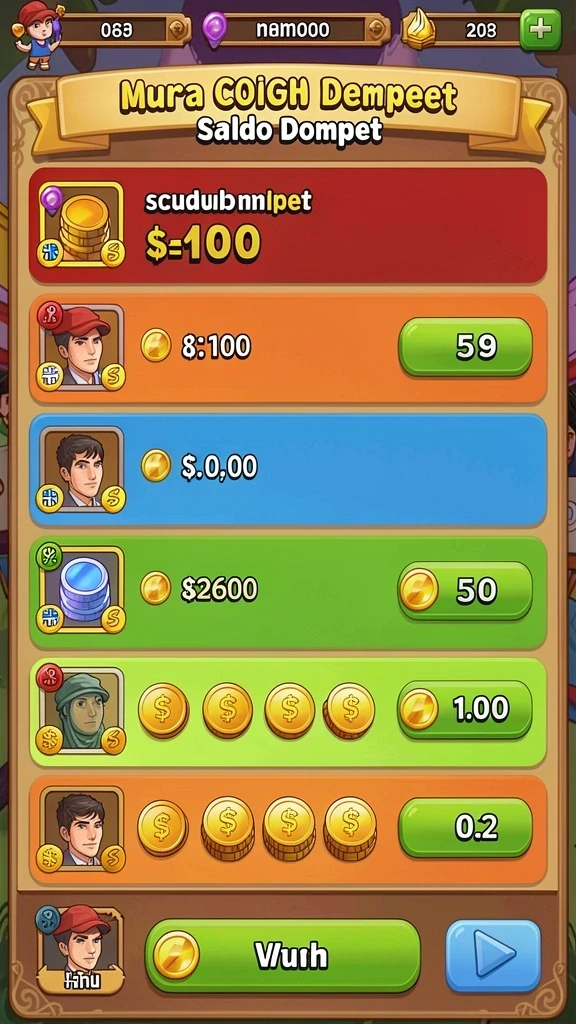The height and width of the screenshot is (1024, 576).
Task: Tap the green 50 coin button
Action: pos(465,590)
